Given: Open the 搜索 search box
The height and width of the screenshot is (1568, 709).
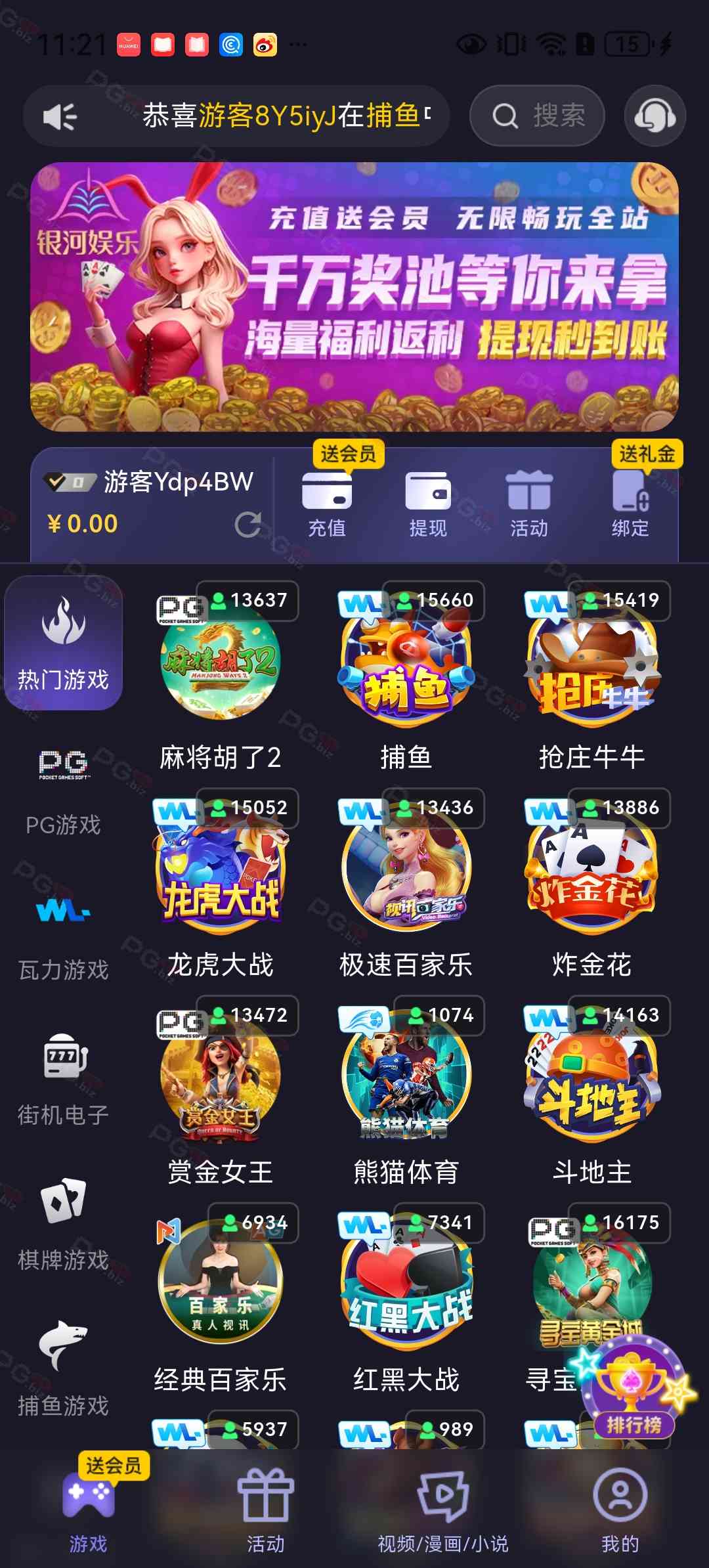Looking at the screenshot, I should click(537, 116).
